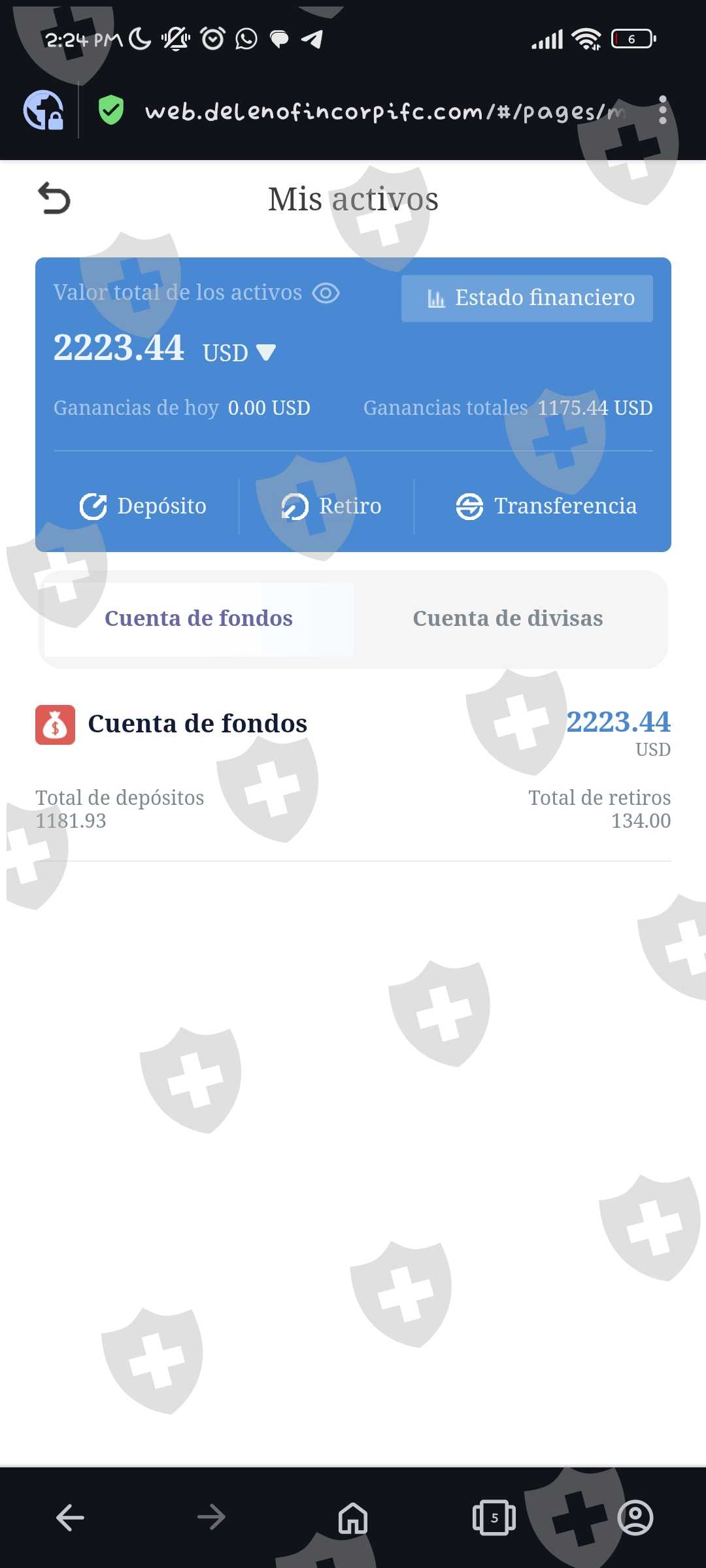Go to the browser home page
Screen dimensions: 706x1568
(x=353, y=1517)
